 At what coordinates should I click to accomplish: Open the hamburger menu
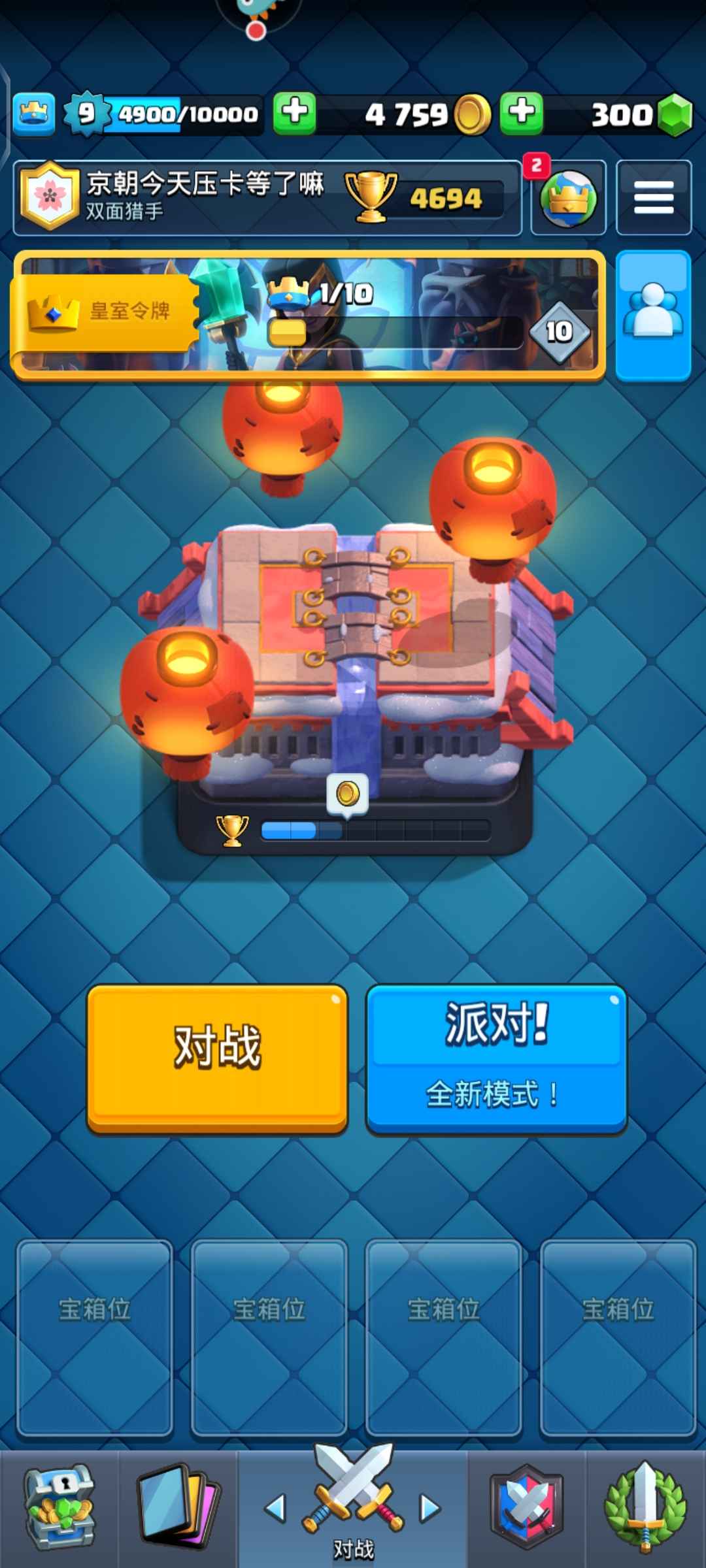[x=654, y=197]
